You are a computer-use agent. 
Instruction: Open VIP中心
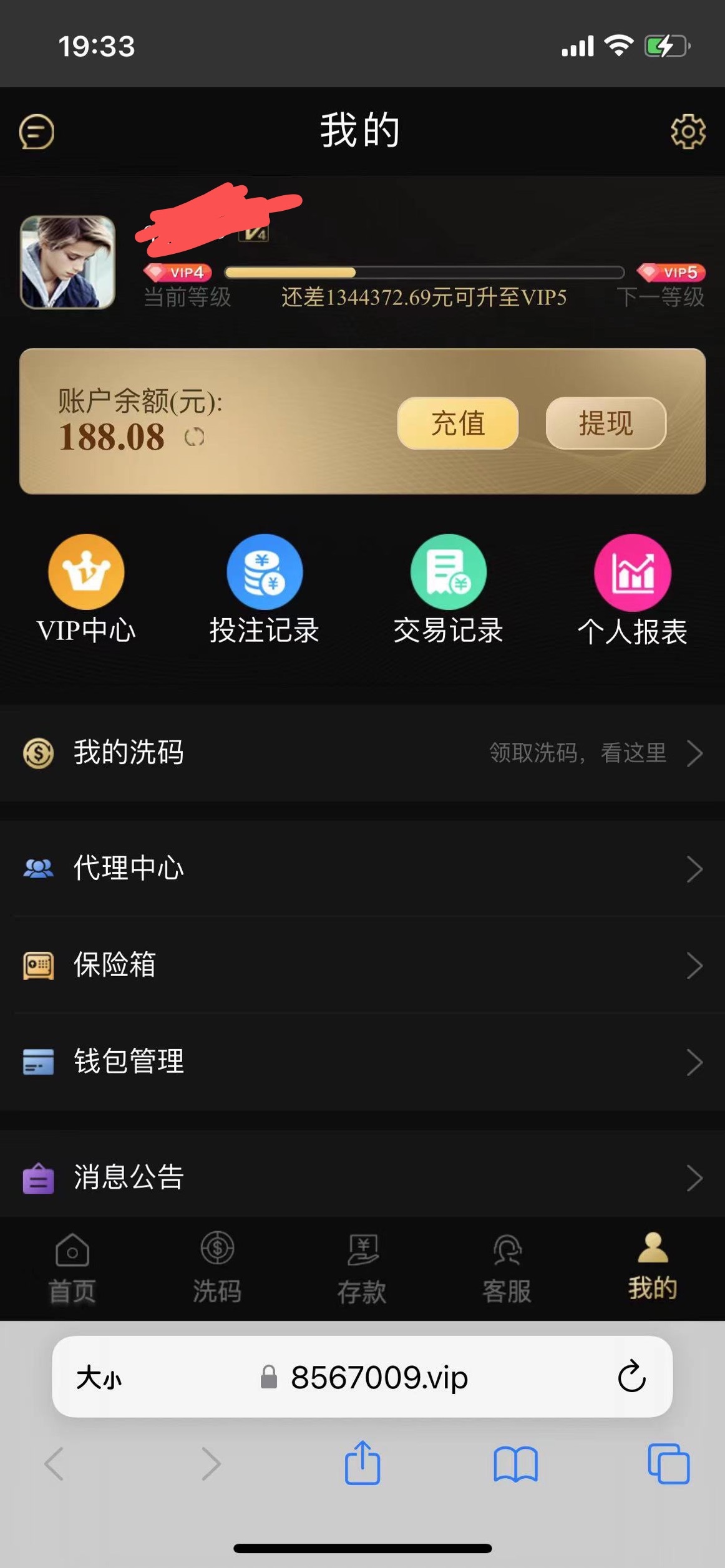click(x=86, y=589)
